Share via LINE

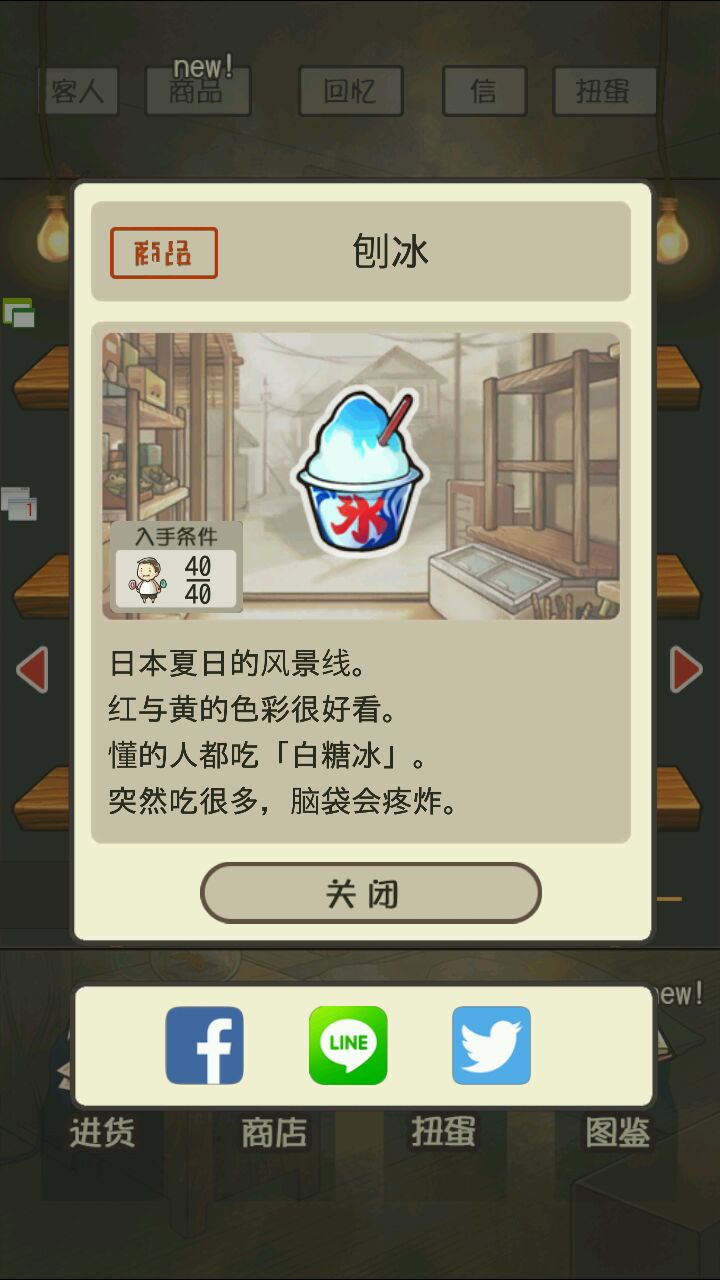click(x=348, y=1045)
